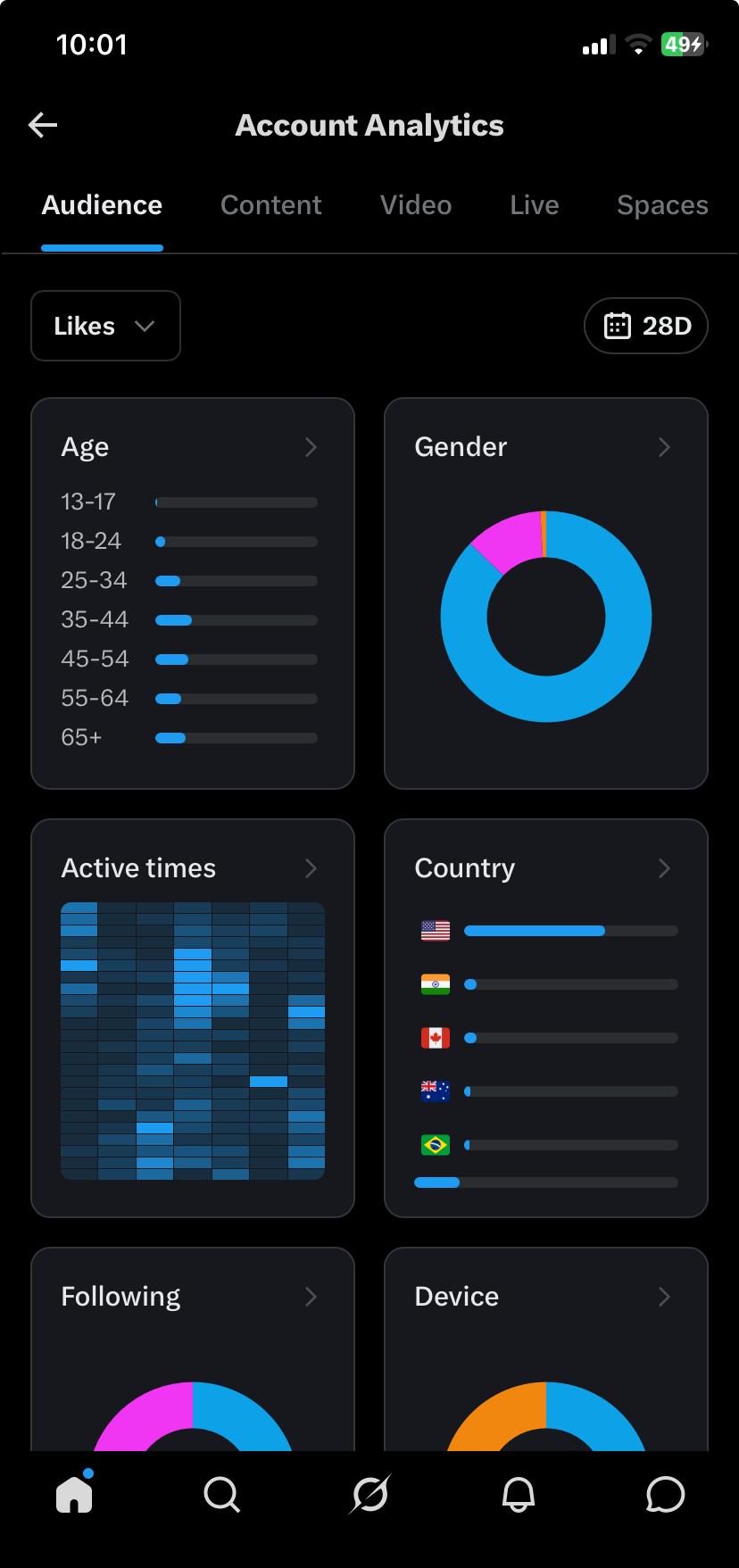The image size is (739, 1568).
Task: Expand the Likes metric dropdown
Action: 105,326
